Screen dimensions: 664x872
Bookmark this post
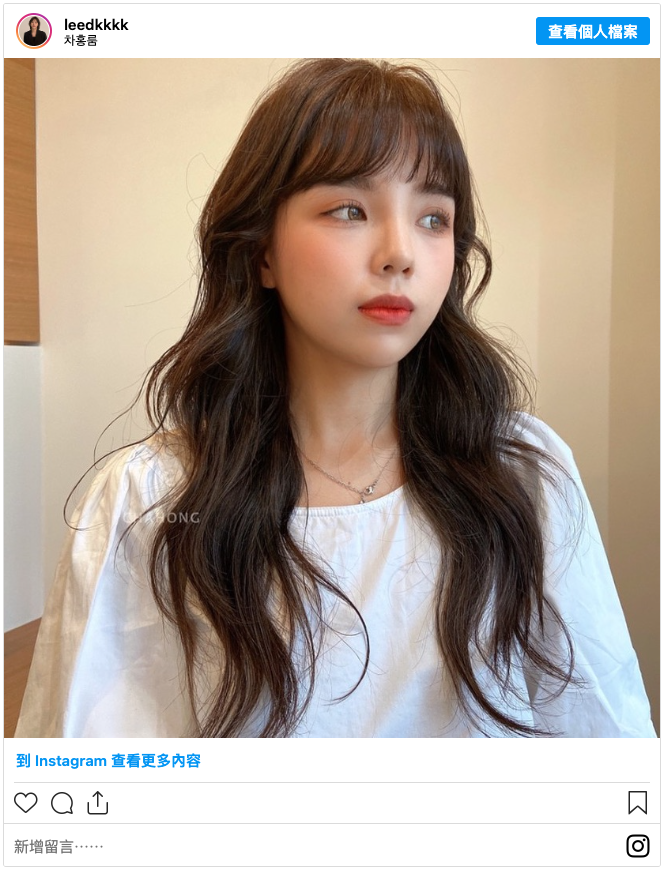(x=637, y=802)
